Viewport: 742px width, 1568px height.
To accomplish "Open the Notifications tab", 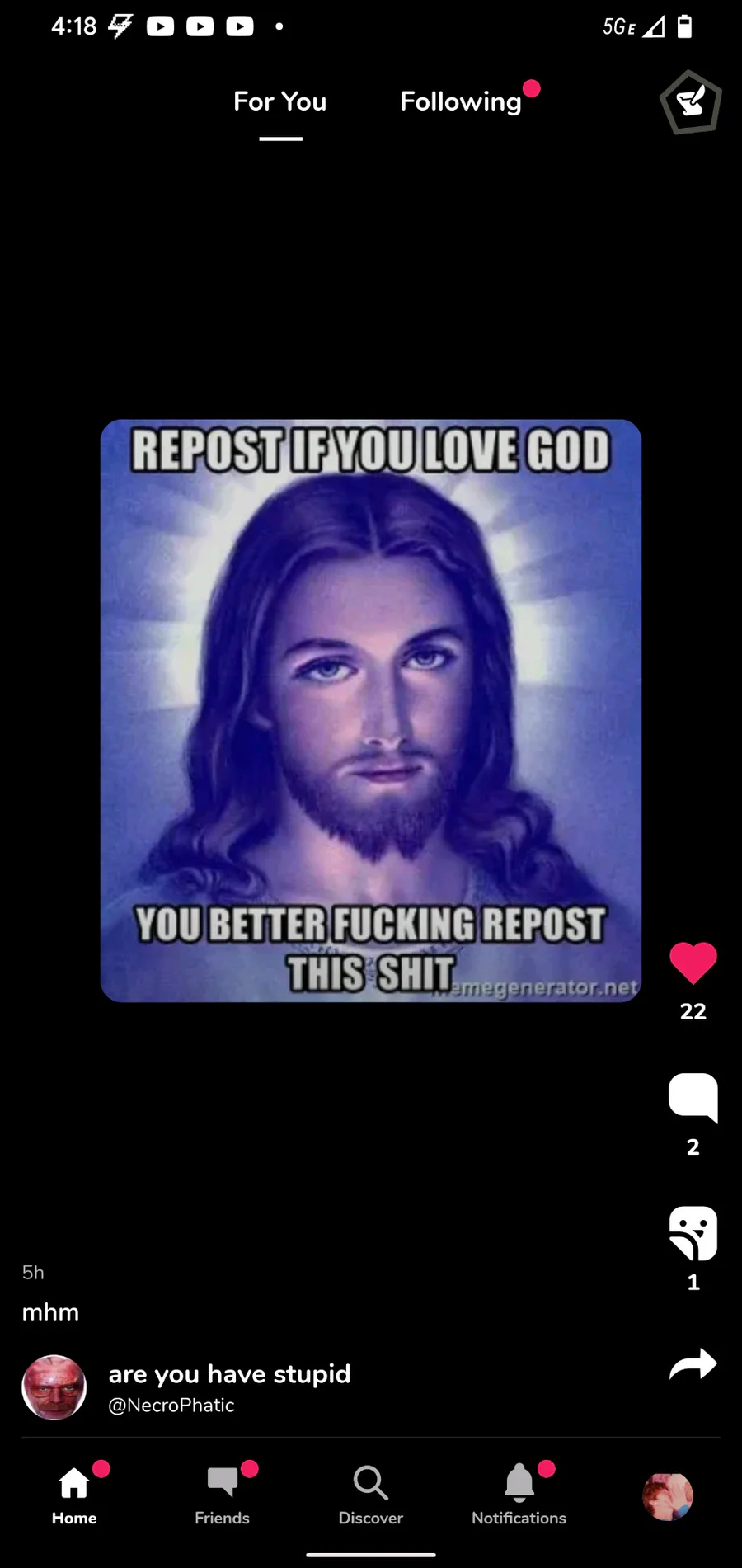I will click(519, 1494).
